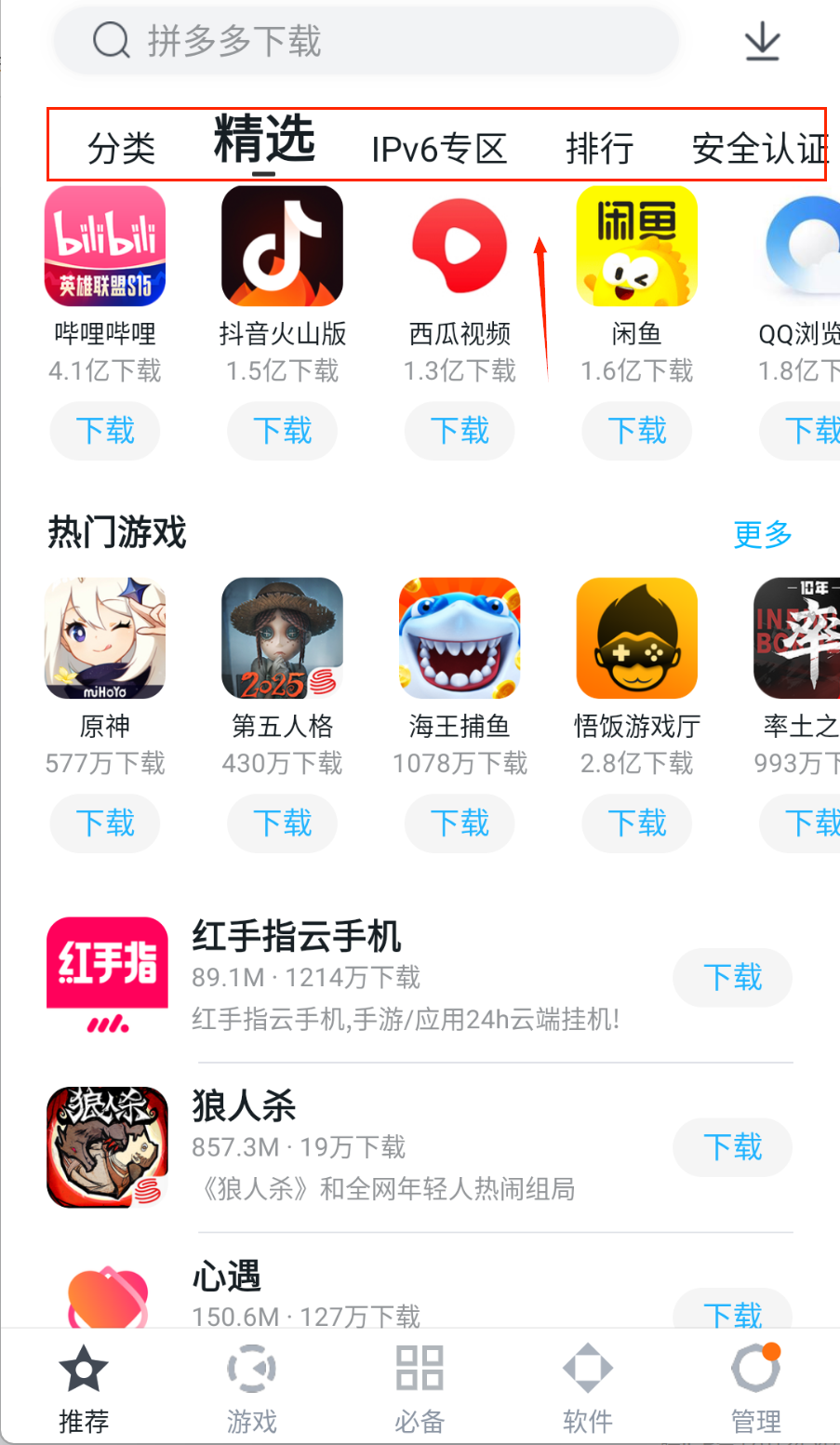The image size is (840, 1445).
Task: Open the download manager arrow icon
Action: pyautogui.click(x=762, y=41)
